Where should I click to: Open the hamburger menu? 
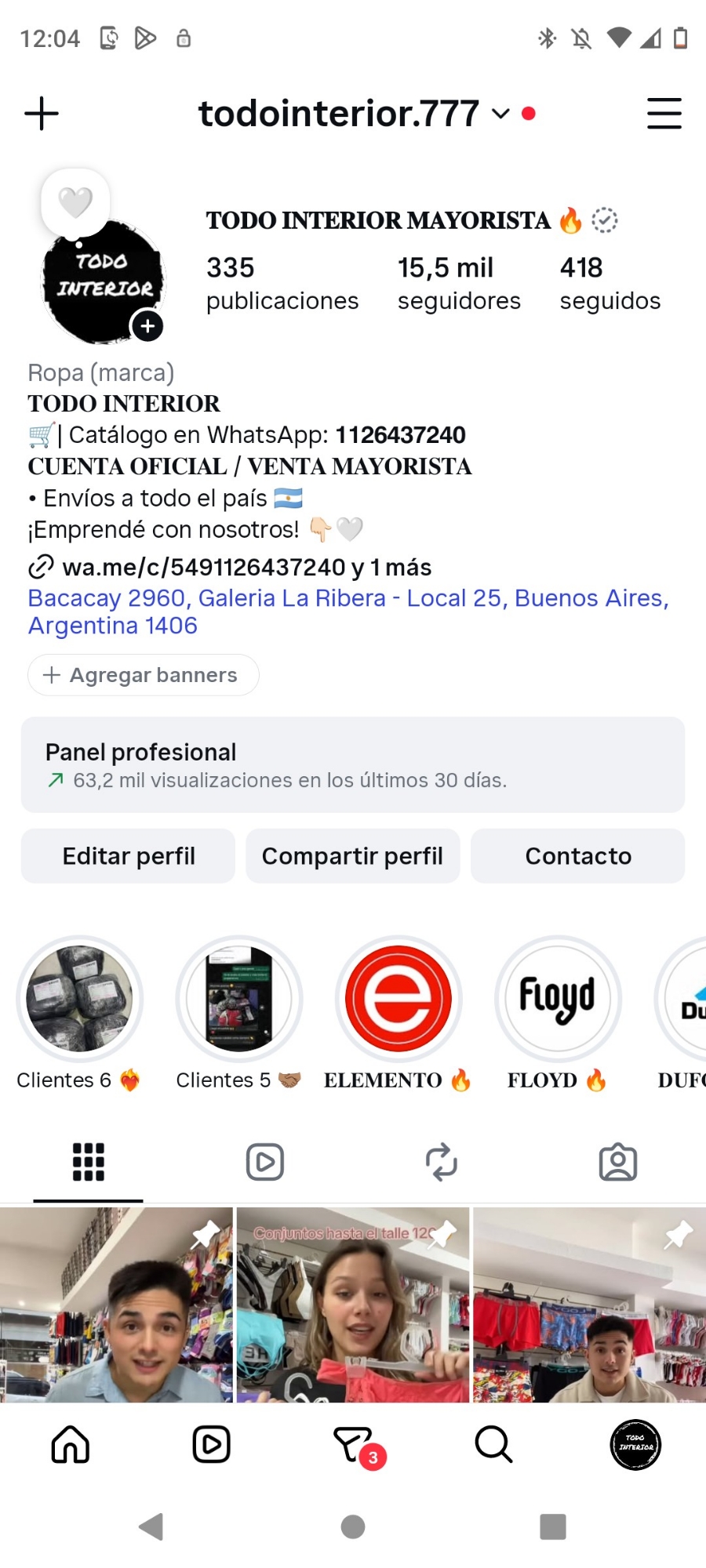(664, 114)
